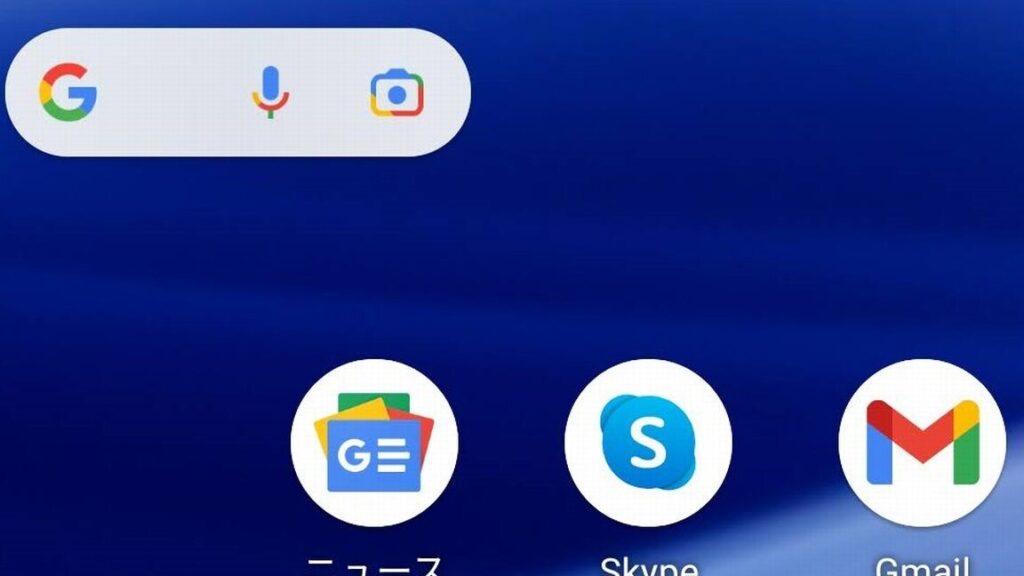This screenshot has width=1024, height=576.
Task: Launch the Skype app
Action: tap(648, 443)
